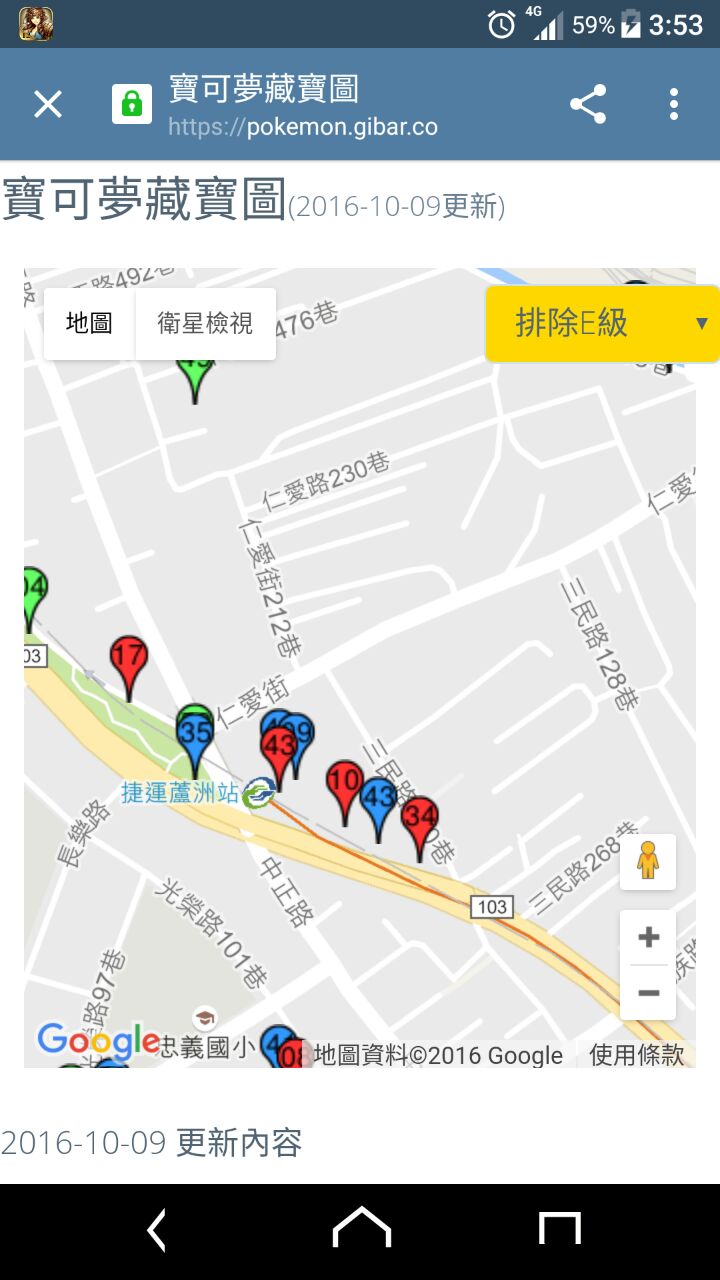Screen dimensions: 720x1280
Task: Open the browser overflow menu
Action: point(674,104)
